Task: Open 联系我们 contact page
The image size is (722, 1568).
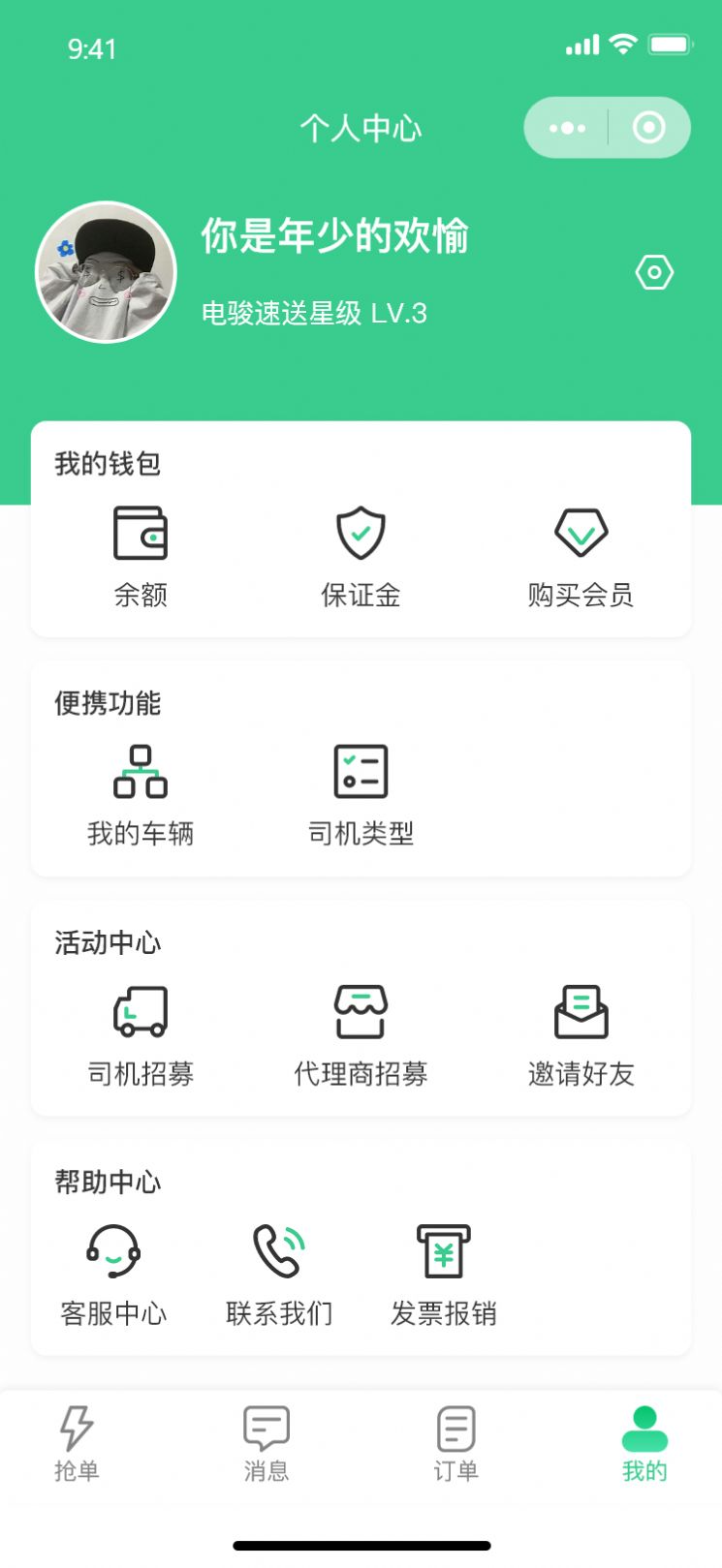Action: coord(279,1275)
